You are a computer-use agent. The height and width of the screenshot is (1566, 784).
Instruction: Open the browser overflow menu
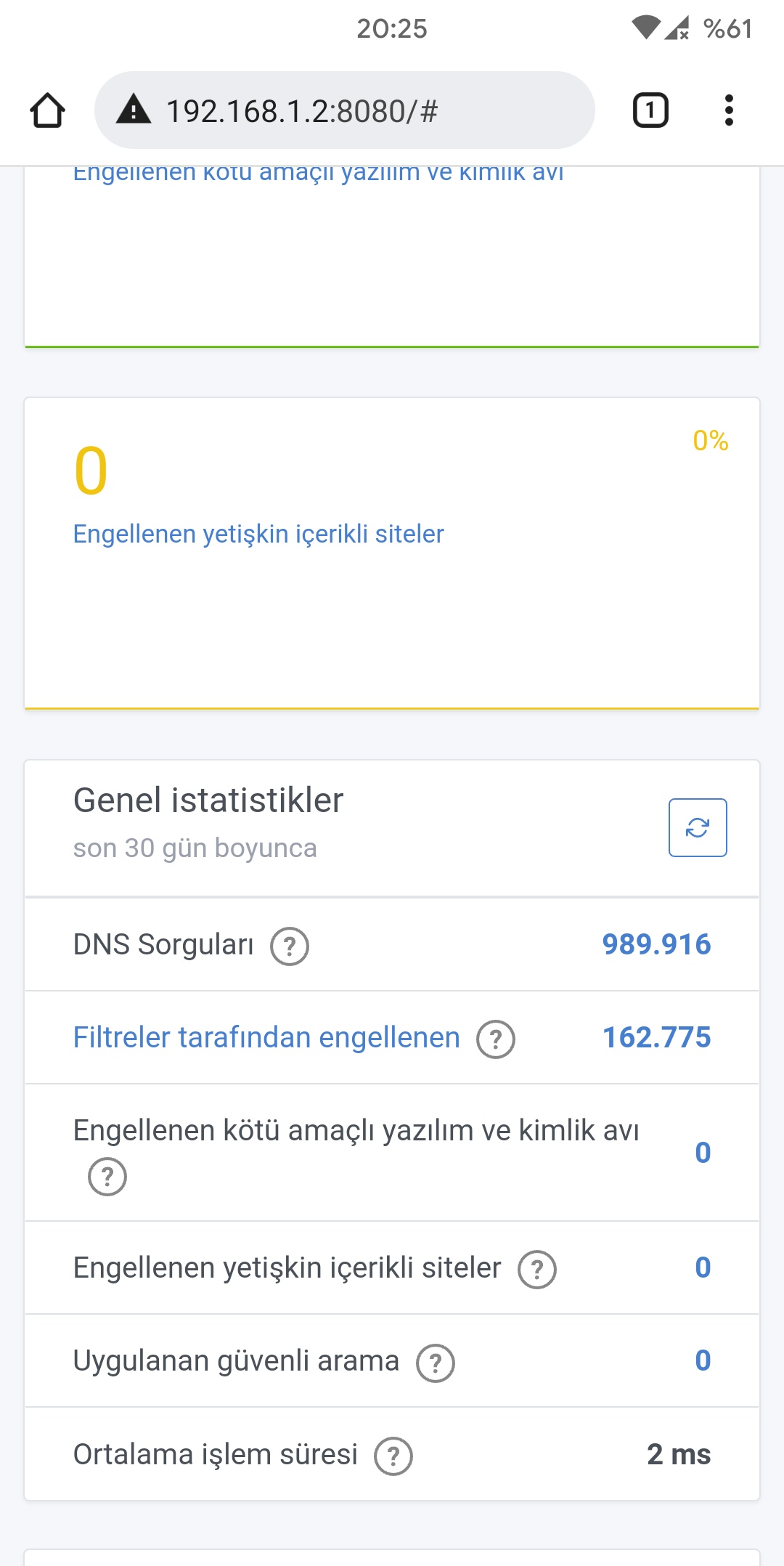click(729, 110)
